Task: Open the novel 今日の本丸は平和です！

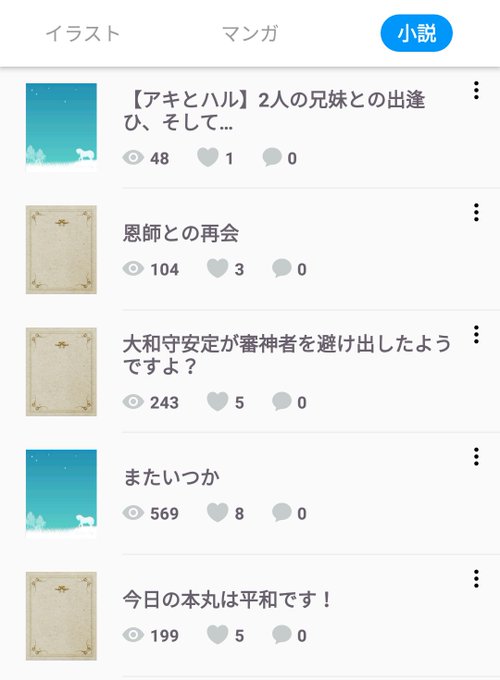Action: (227, 599)
